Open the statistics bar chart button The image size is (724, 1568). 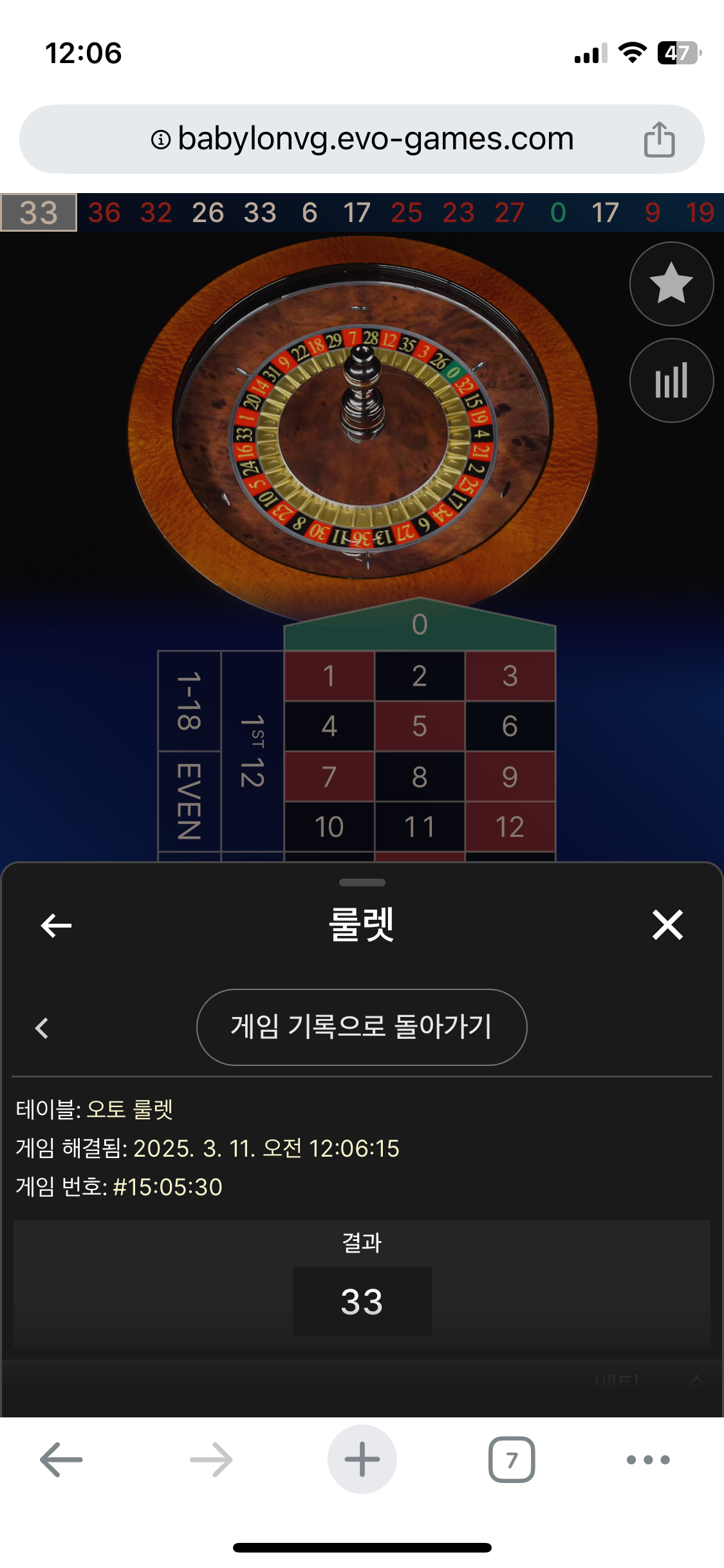click(x=671, y=380)
